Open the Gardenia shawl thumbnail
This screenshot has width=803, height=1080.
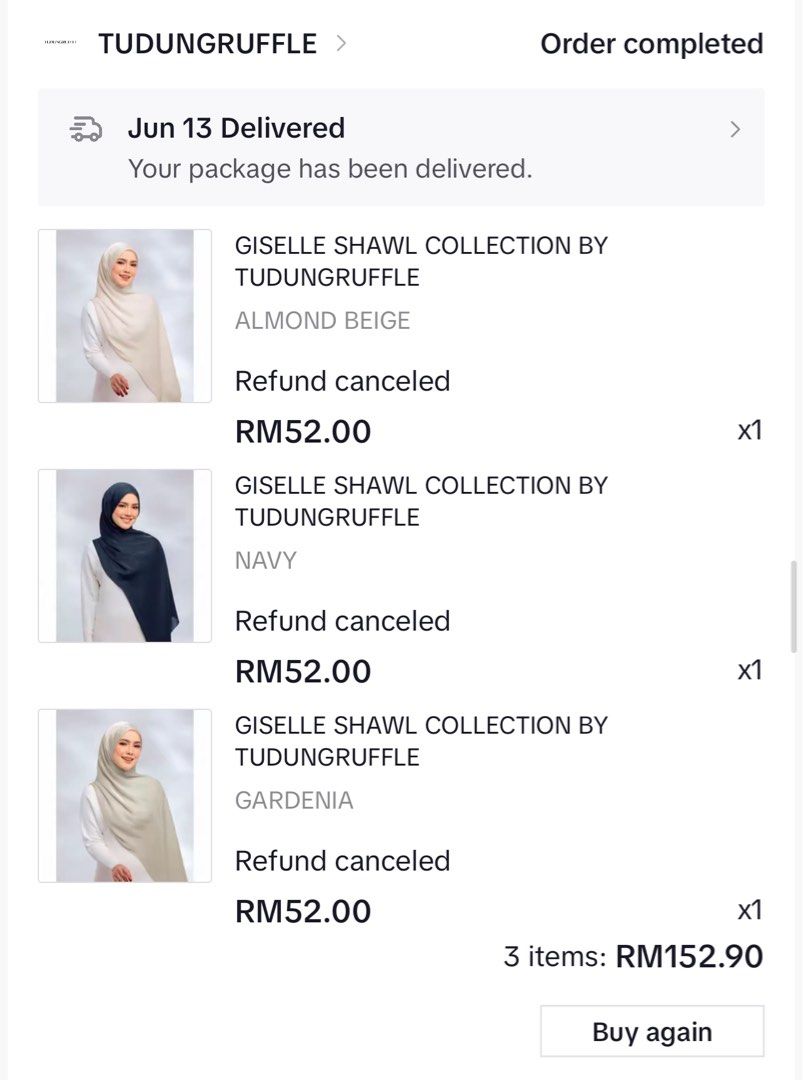[x=123, y=794]
